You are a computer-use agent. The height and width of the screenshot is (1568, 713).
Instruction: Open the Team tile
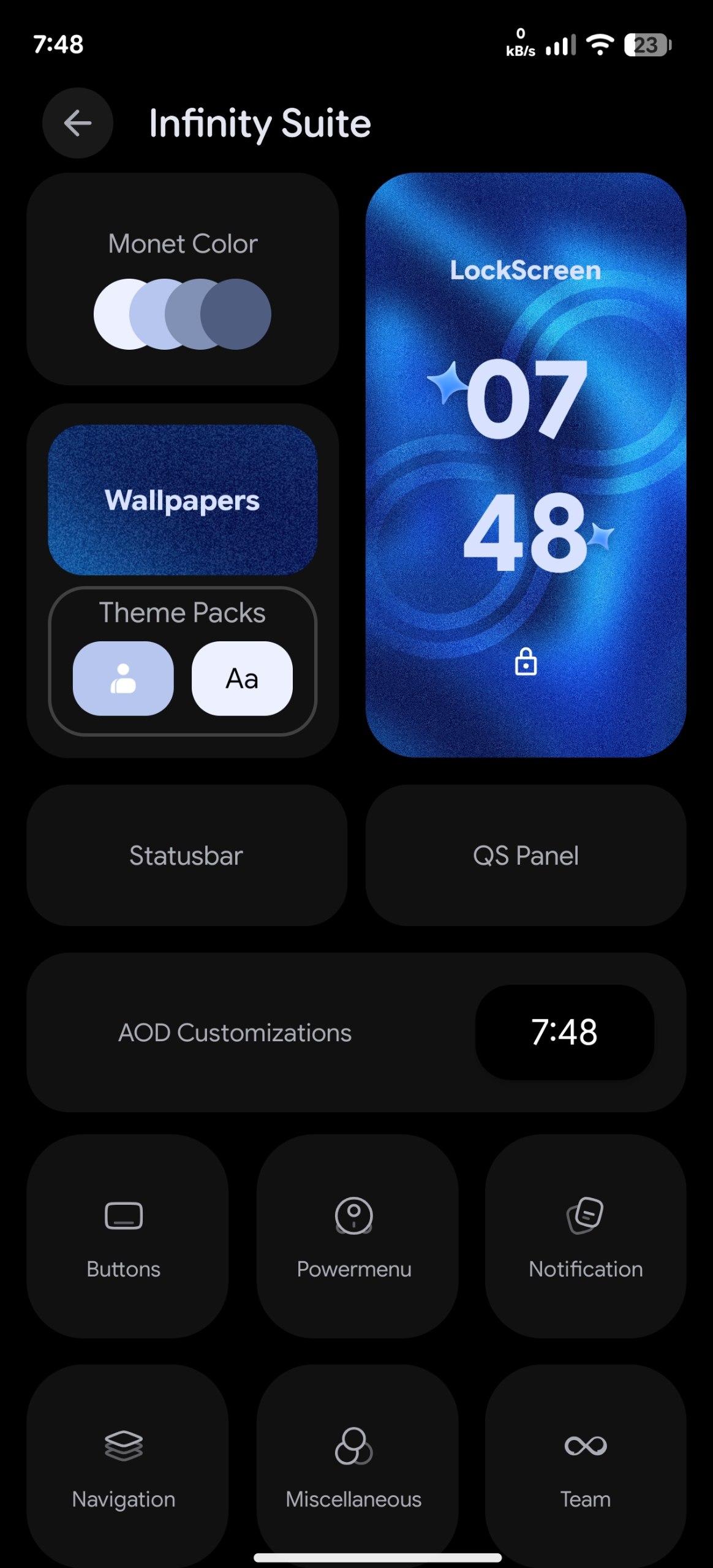pyautogui.click(x=586, y=1465)
